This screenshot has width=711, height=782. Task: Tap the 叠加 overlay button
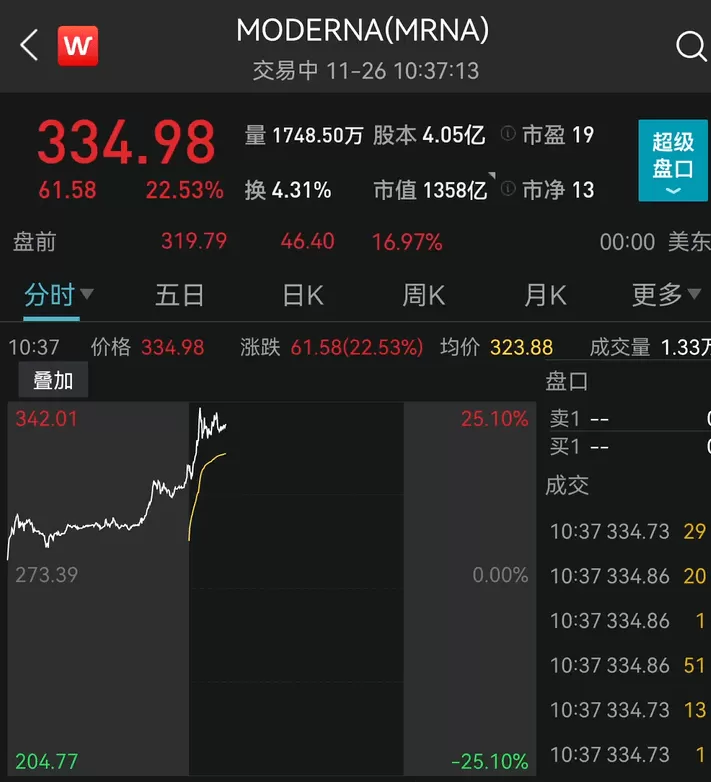click(x=53, y=380)
